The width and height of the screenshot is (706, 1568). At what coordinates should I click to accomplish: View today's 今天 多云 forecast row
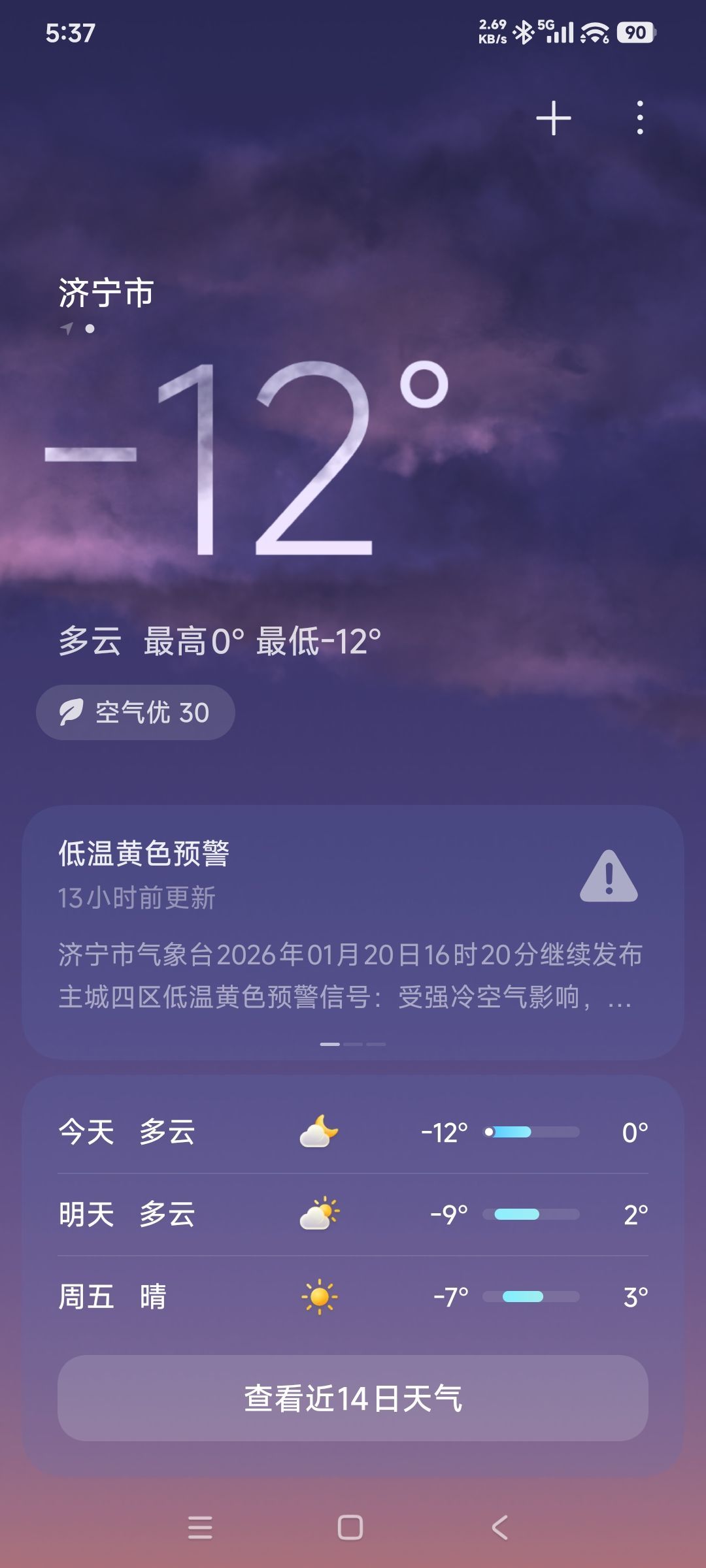[x=353, y=1132]
